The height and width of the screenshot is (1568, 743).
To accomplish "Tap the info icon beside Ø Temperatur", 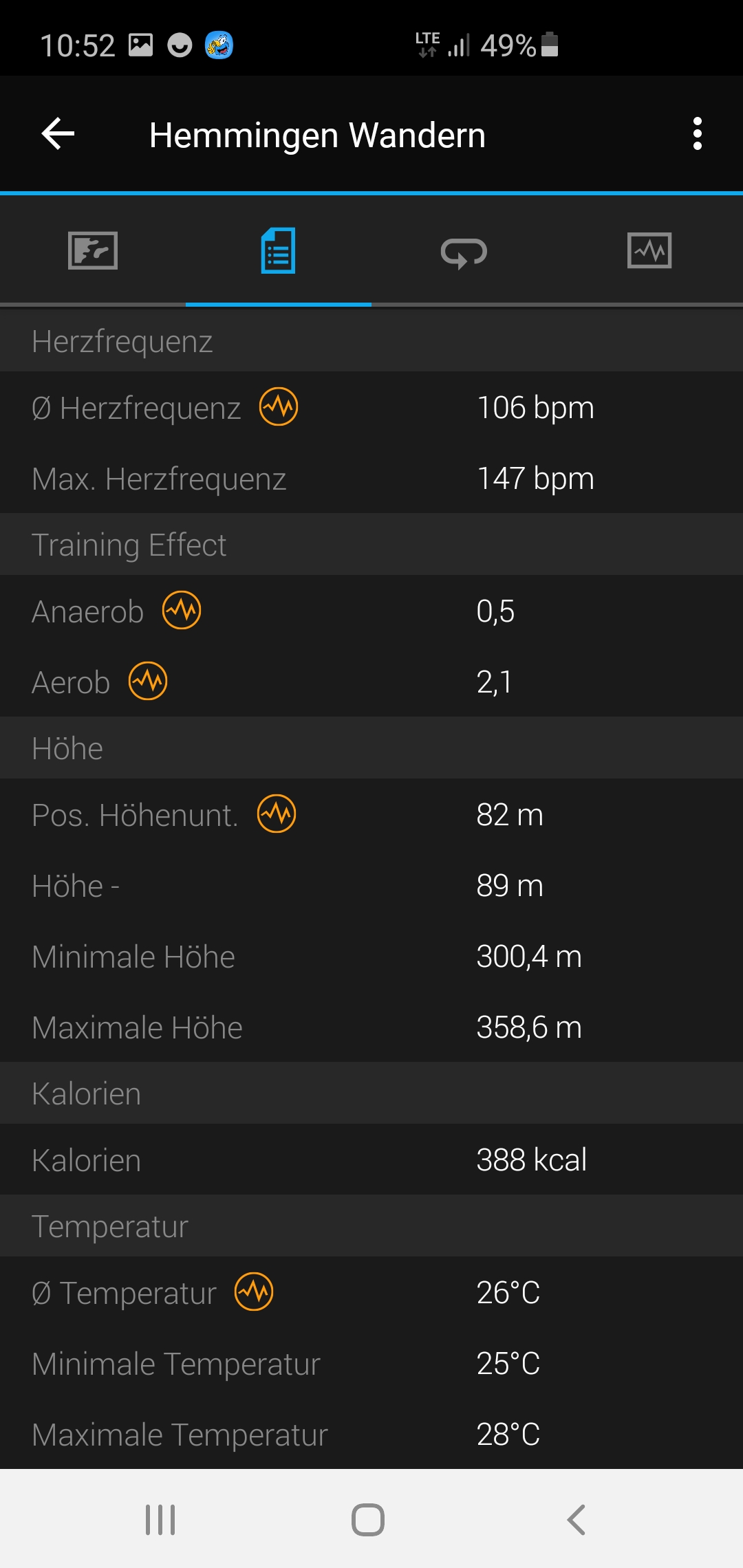I will pyautogui.click(x=254, y=1292).
